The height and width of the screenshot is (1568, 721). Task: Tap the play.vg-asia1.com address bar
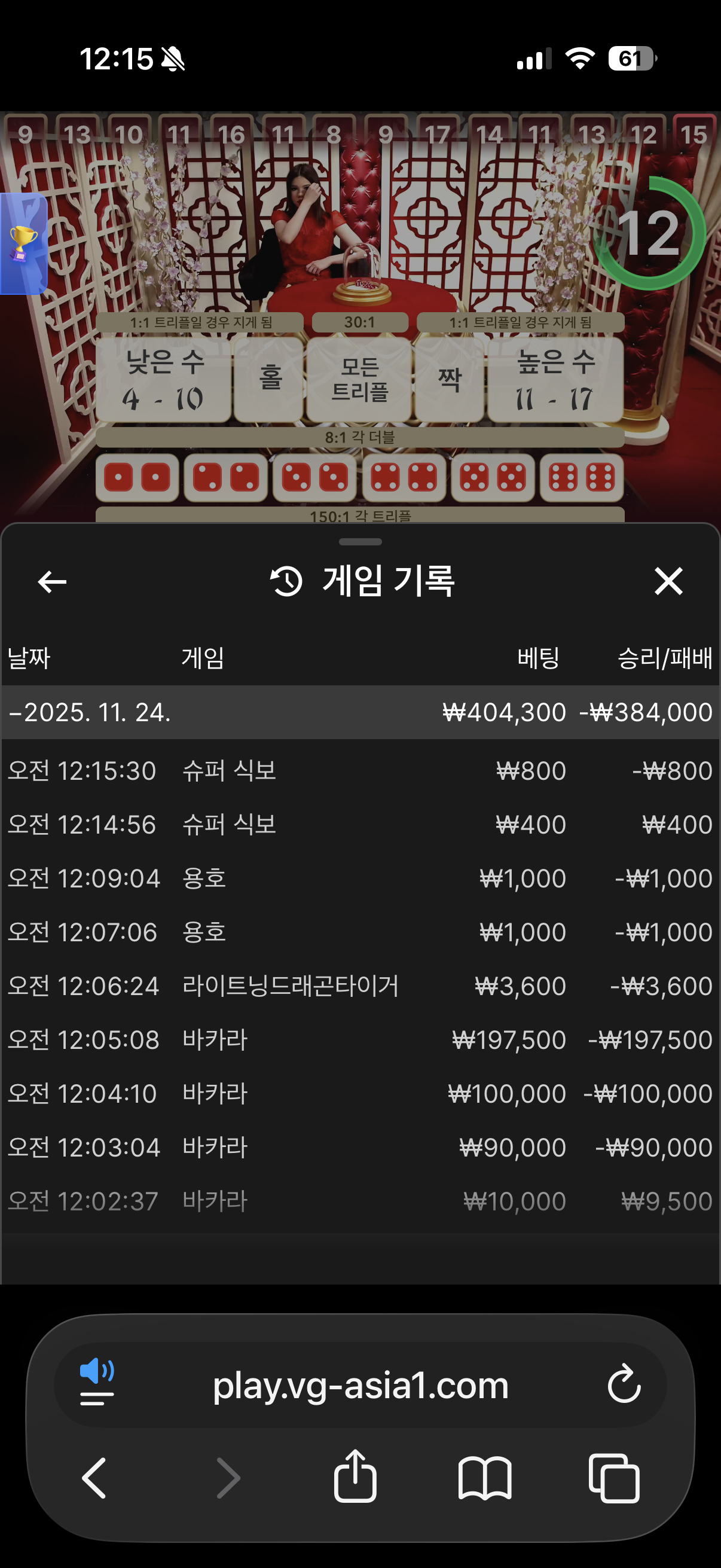360,1386
